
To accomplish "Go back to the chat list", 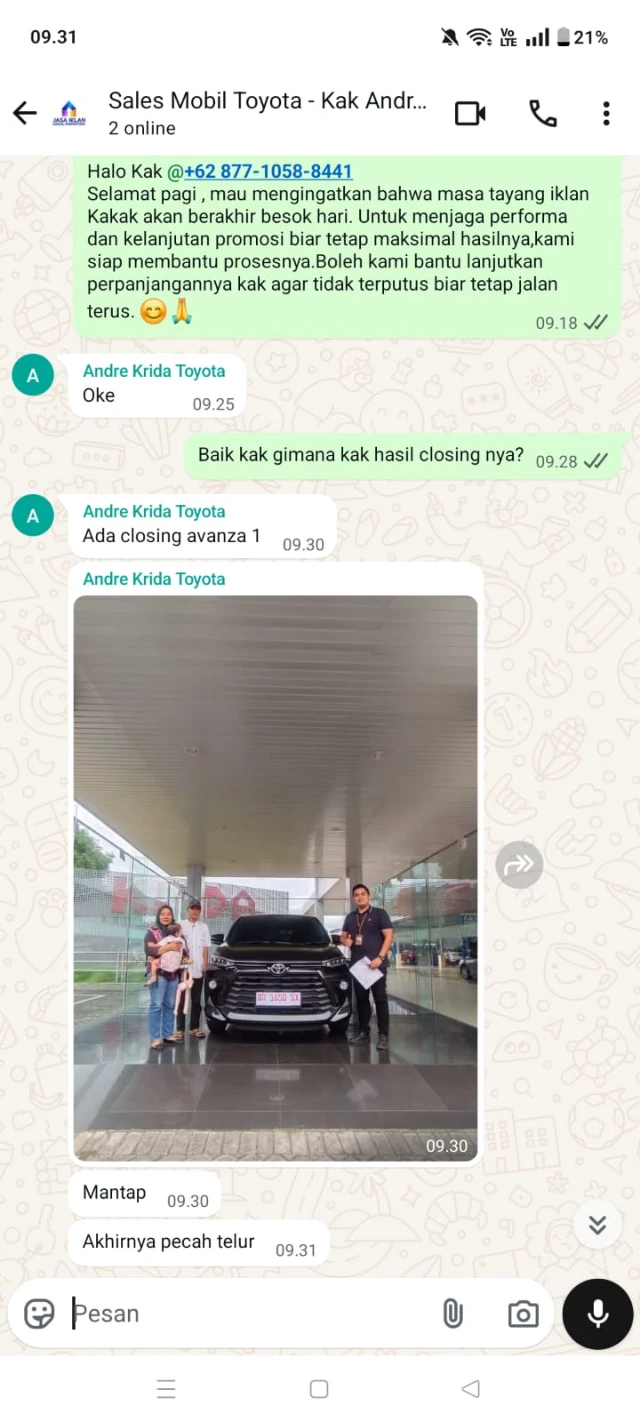I will coord(25,113).
